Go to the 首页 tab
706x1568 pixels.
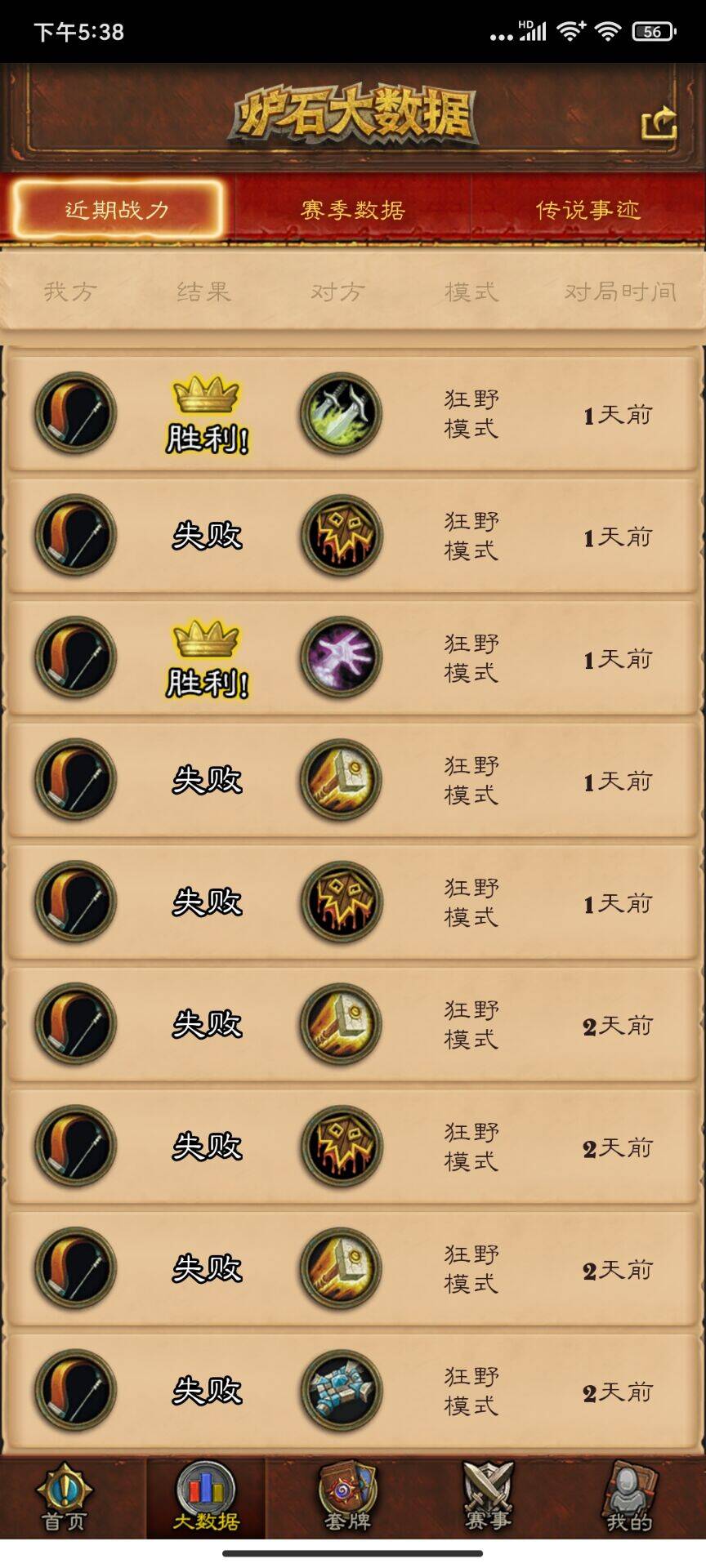tap(64, 1498)
